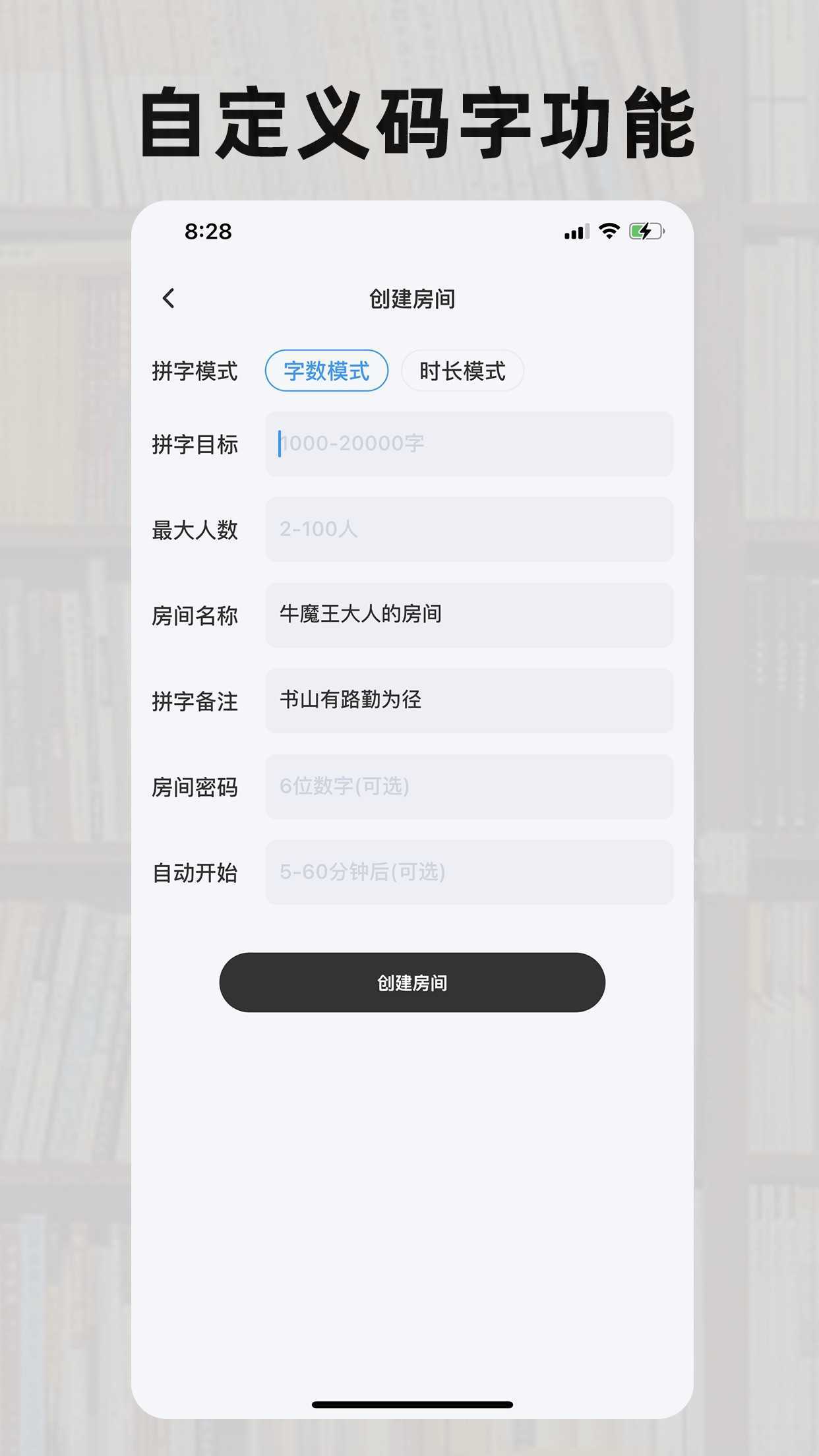Click the cellular signal bars icon

574,231
